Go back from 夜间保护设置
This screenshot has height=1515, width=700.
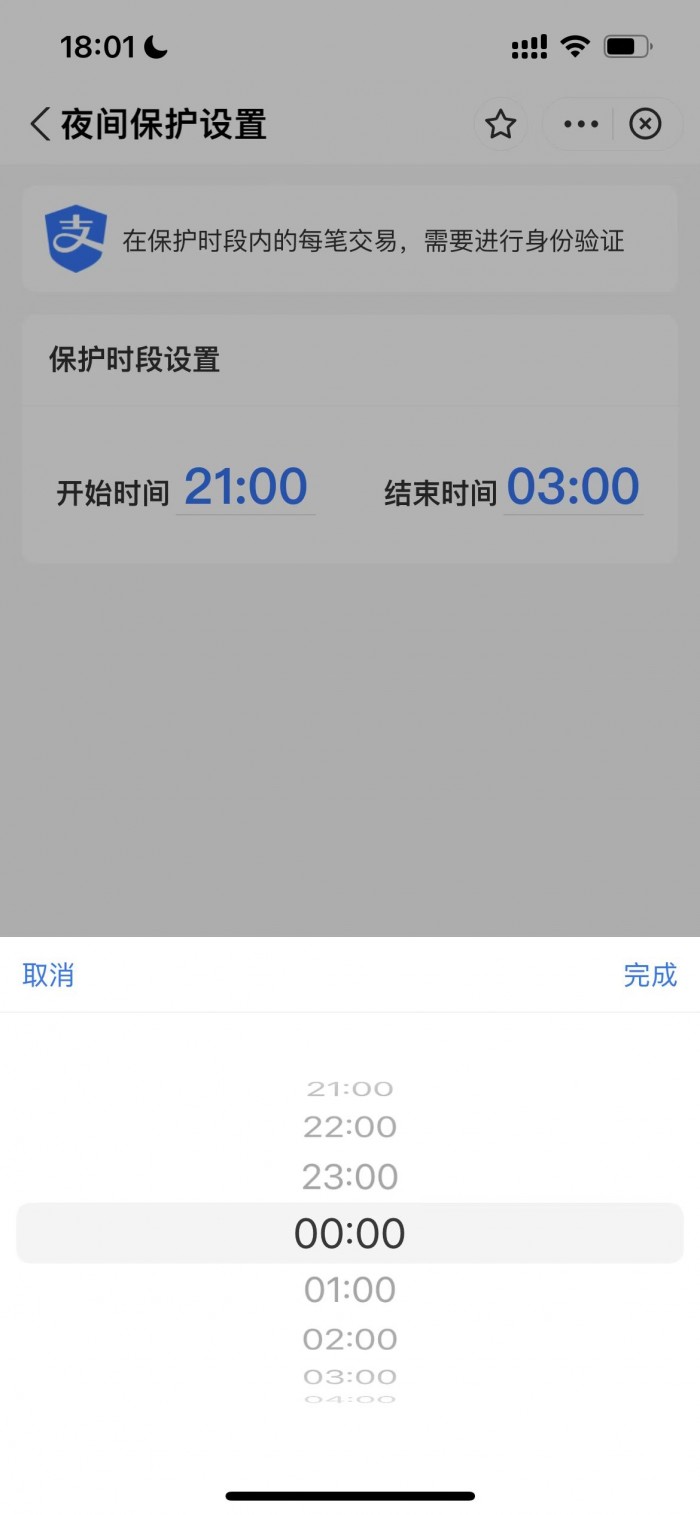click(40, 125)
